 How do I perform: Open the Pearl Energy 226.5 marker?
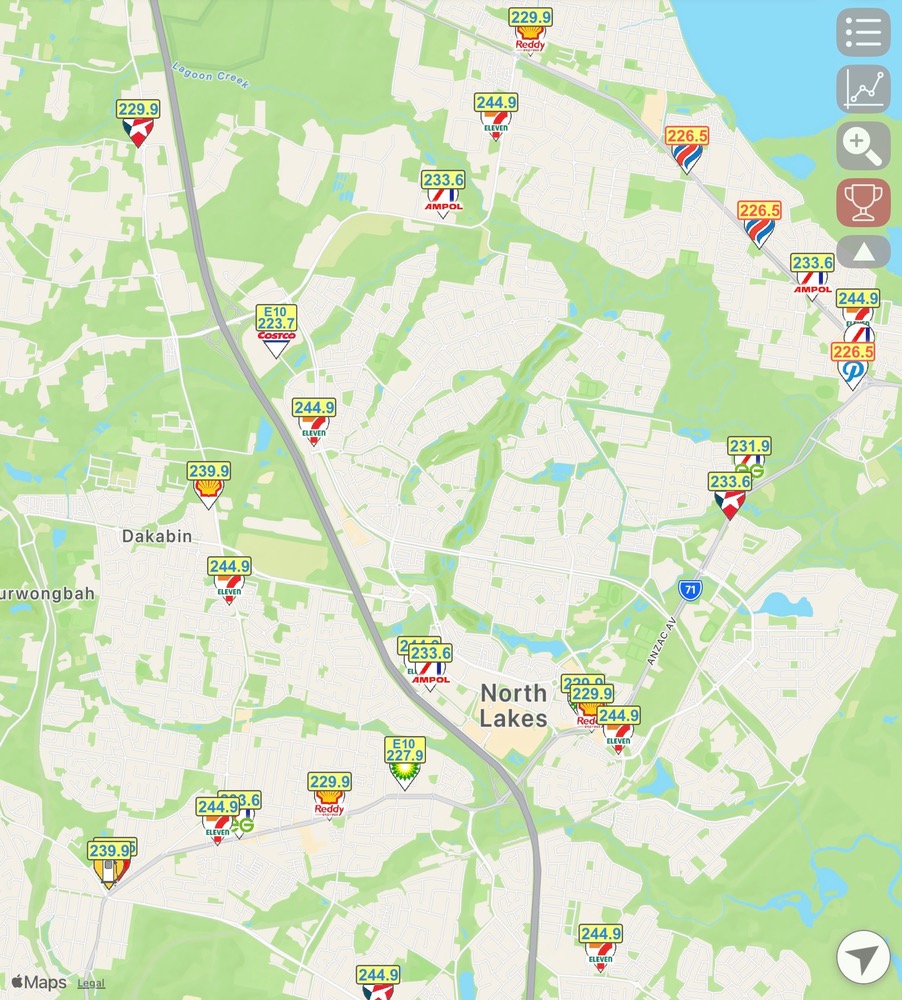click(x=852, y=364)
